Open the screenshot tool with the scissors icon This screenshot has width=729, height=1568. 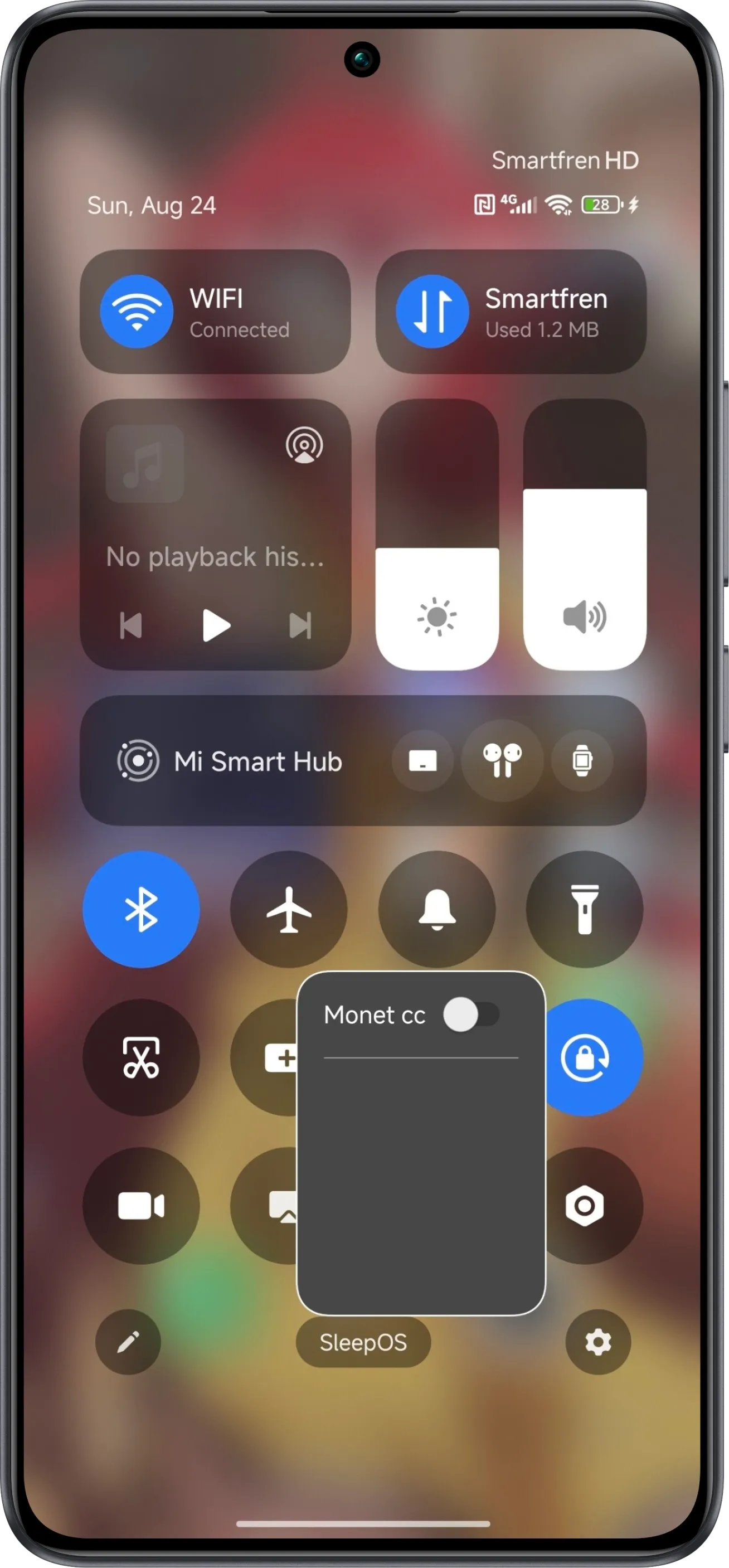click(141, 1058)
